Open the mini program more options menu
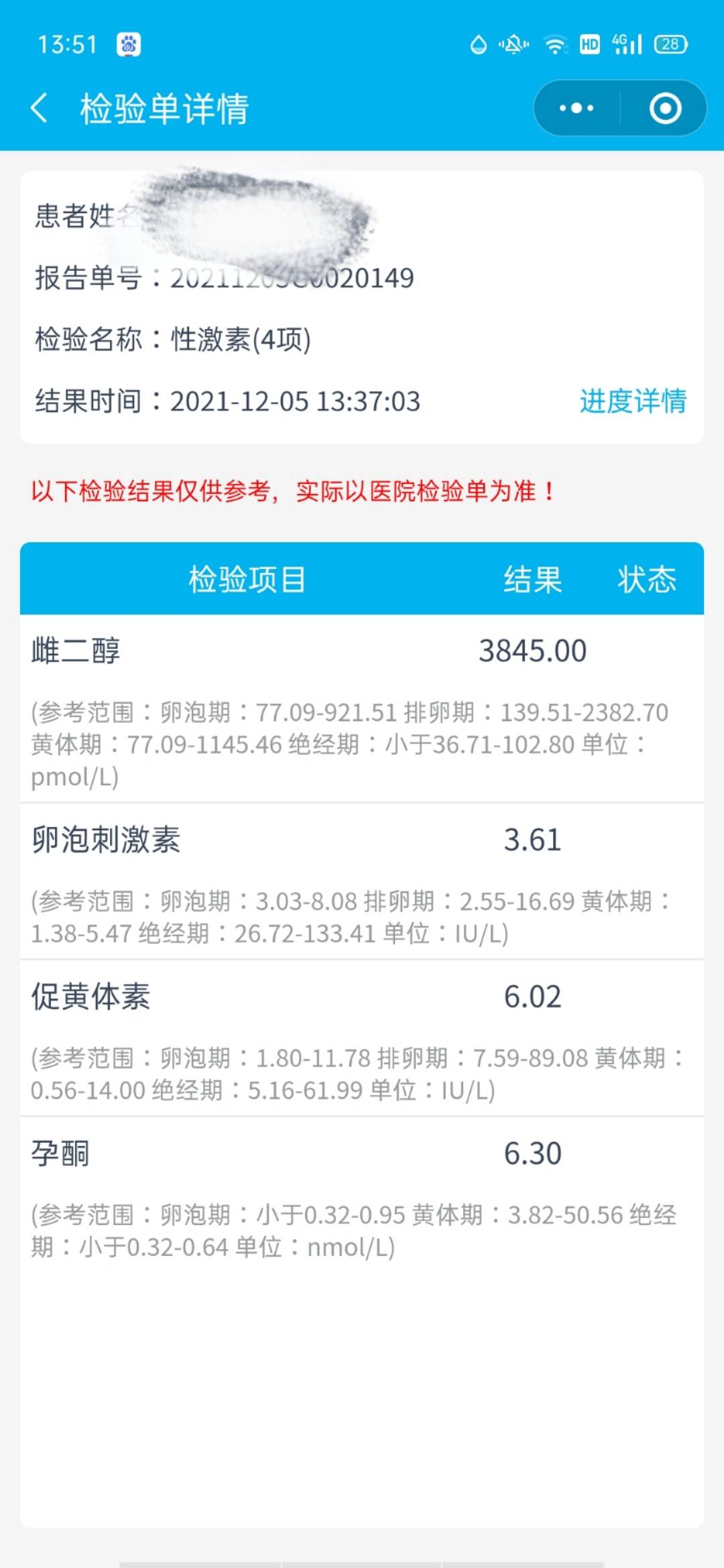 [x=577, y=109]
